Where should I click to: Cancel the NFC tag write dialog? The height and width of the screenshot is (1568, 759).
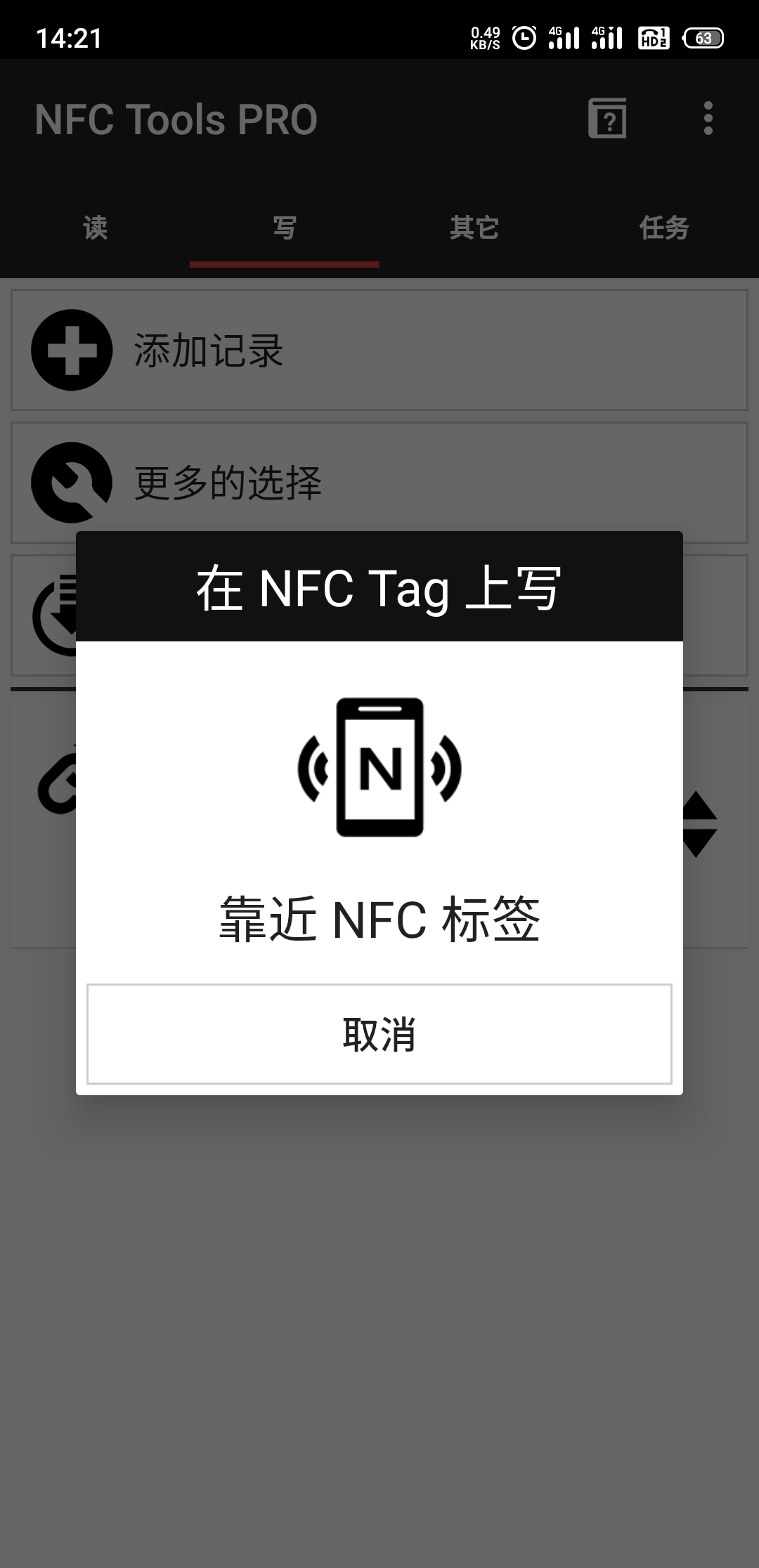379,1034
